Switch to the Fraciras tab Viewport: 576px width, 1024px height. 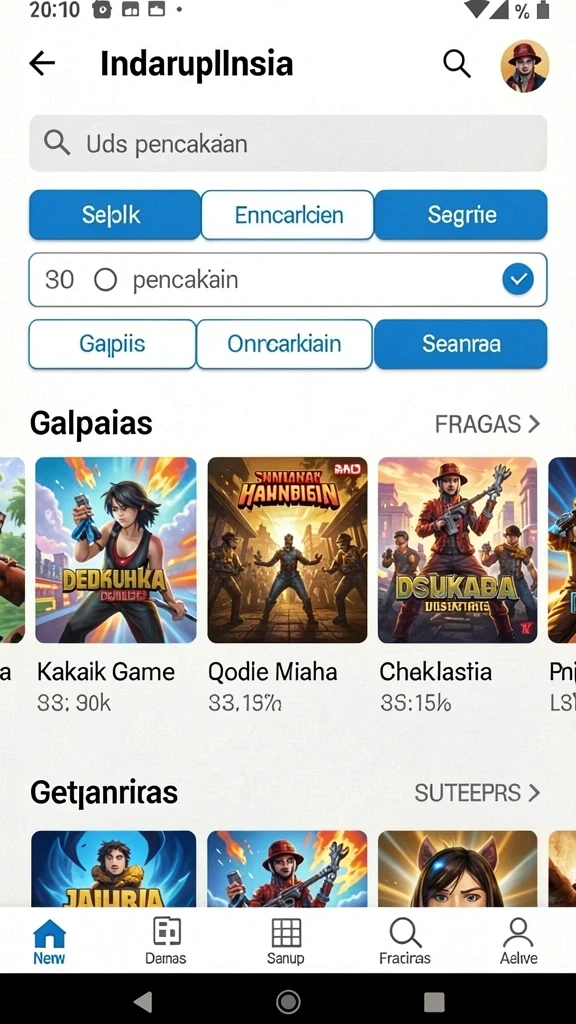pos(405,941)
